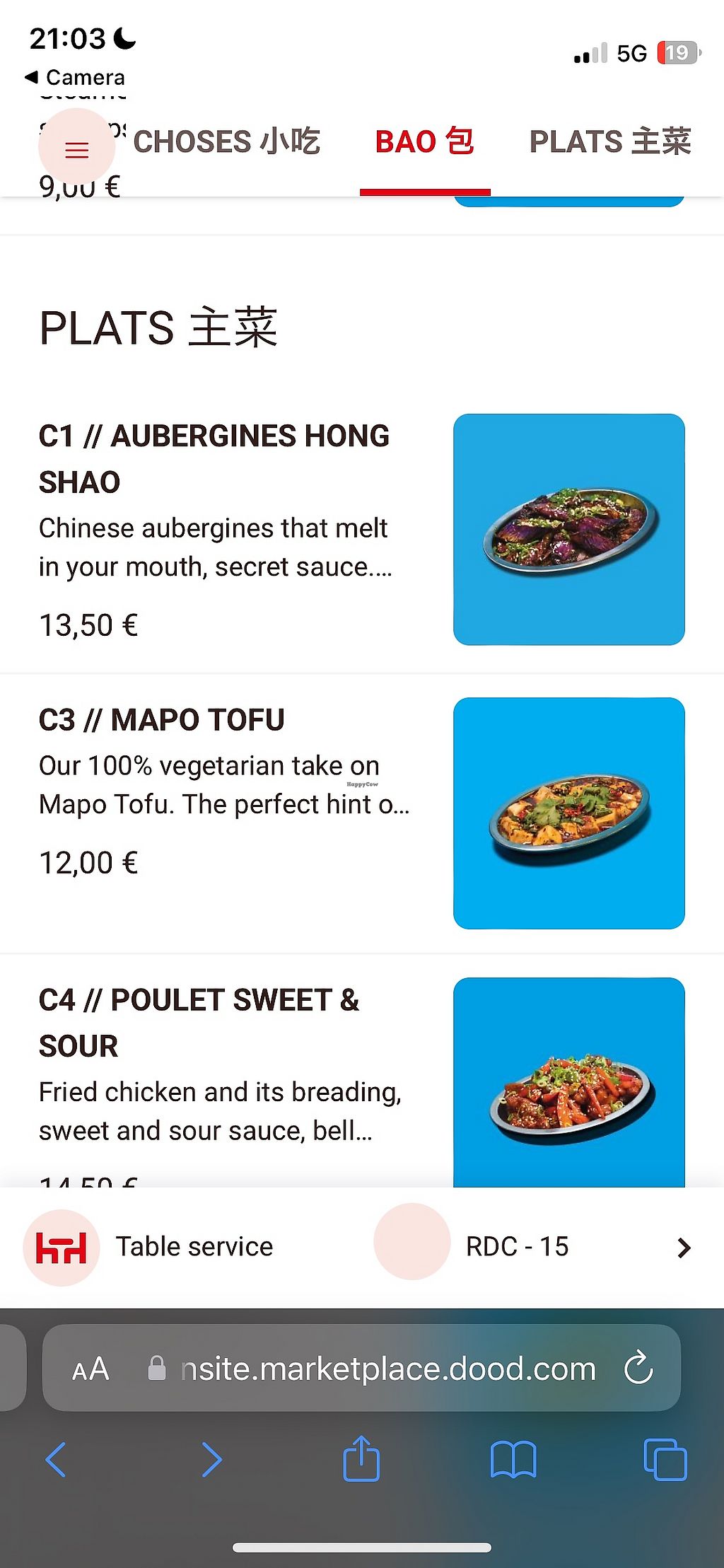The image size is (724, 1568).
Task: Share this menu page
Action: coord(361,1458)
